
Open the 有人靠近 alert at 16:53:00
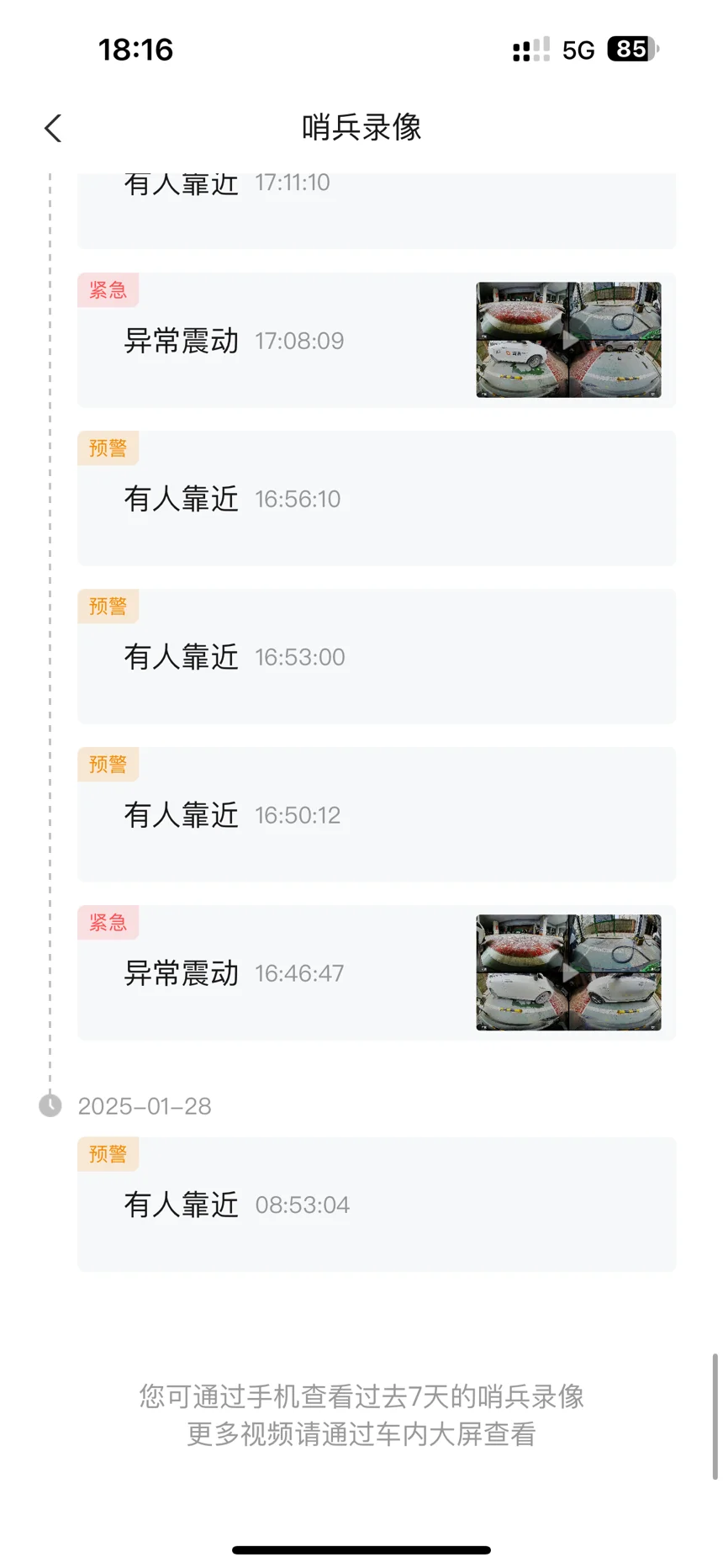(376, 657)
